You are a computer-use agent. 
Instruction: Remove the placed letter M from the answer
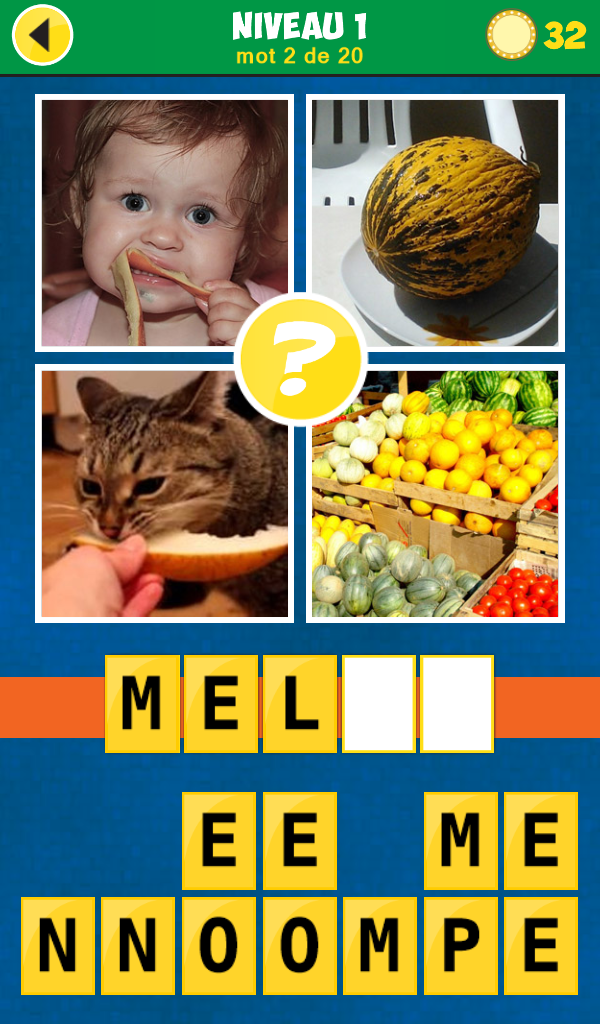[142, 704]
